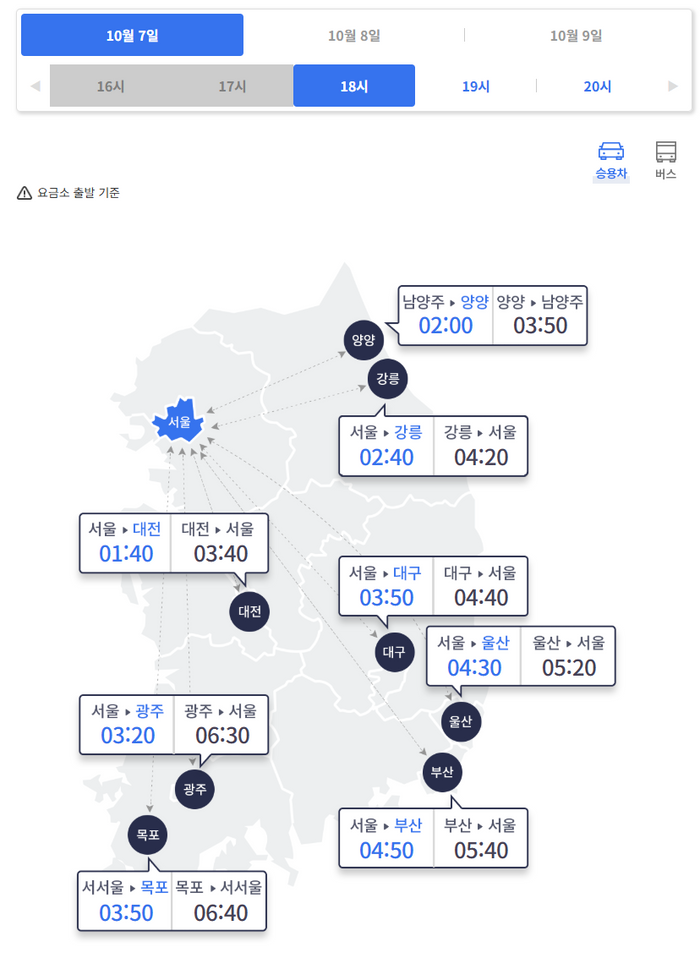Show later hours with the right arrow
The width and height of the screenshot is (700, 954).
click(673, 87)
